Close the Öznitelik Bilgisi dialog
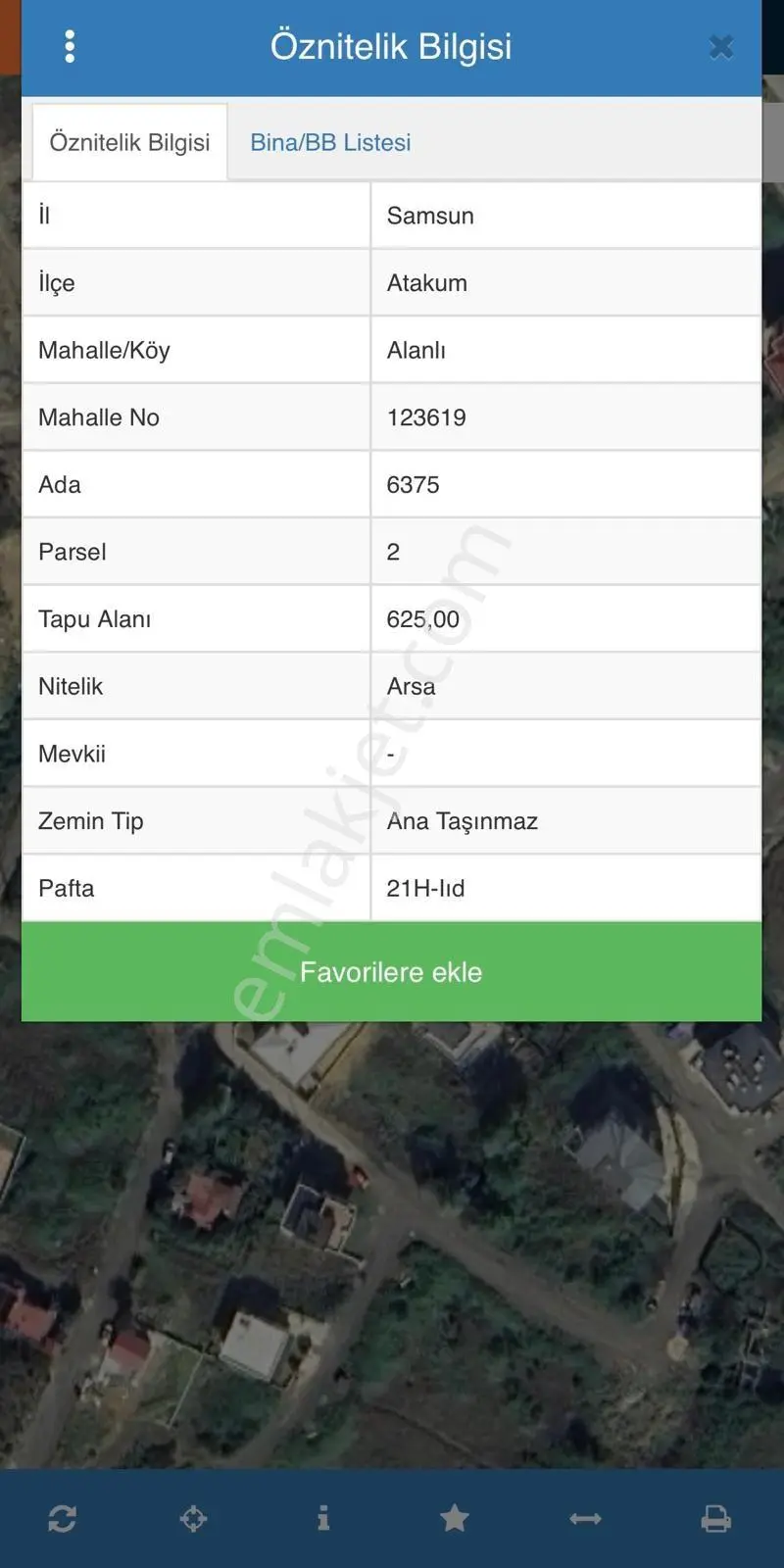Image resolution: width=784 pixels, height=1568 pixels. [x=721, y=47]
